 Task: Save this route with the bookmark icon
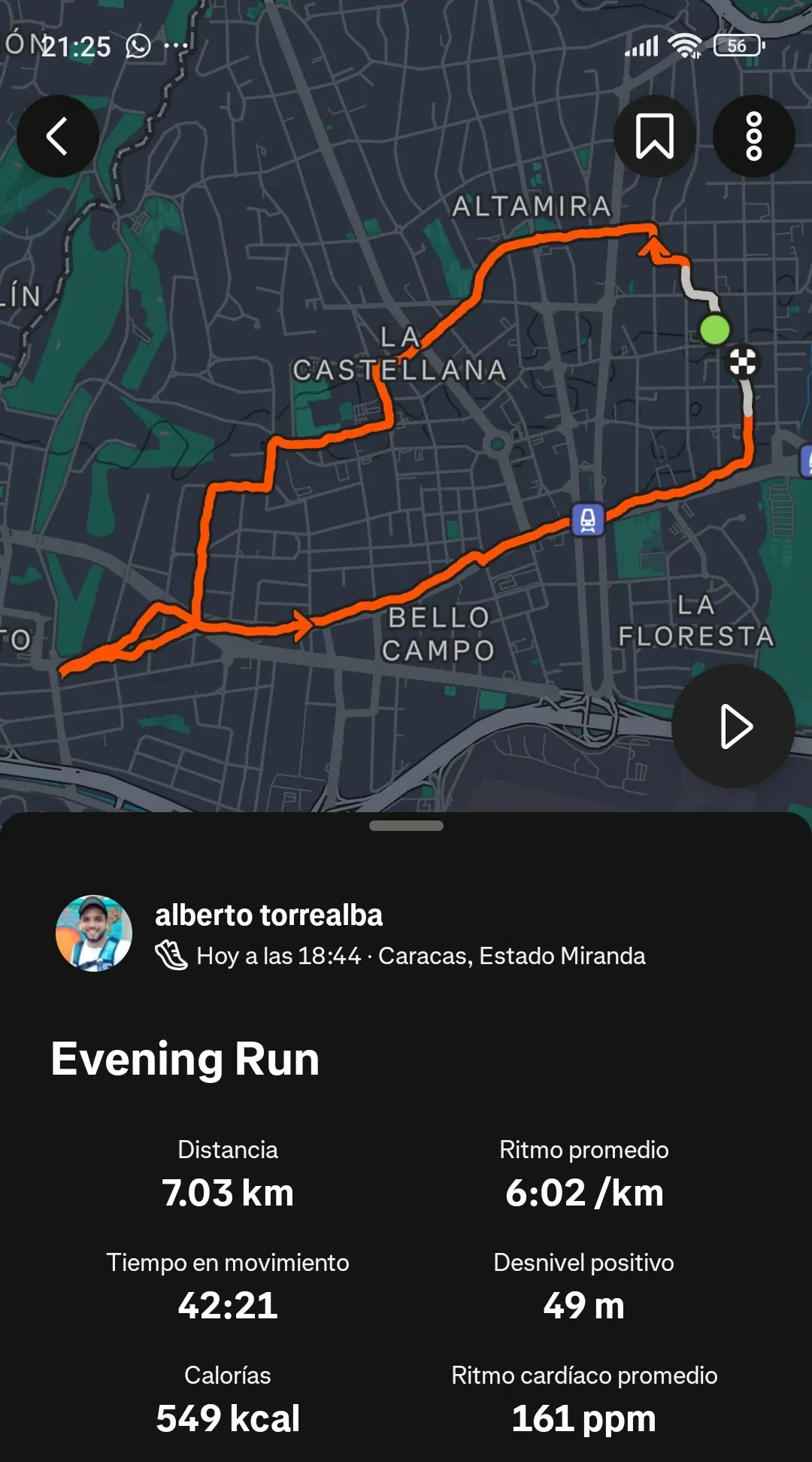pos(654,136)
